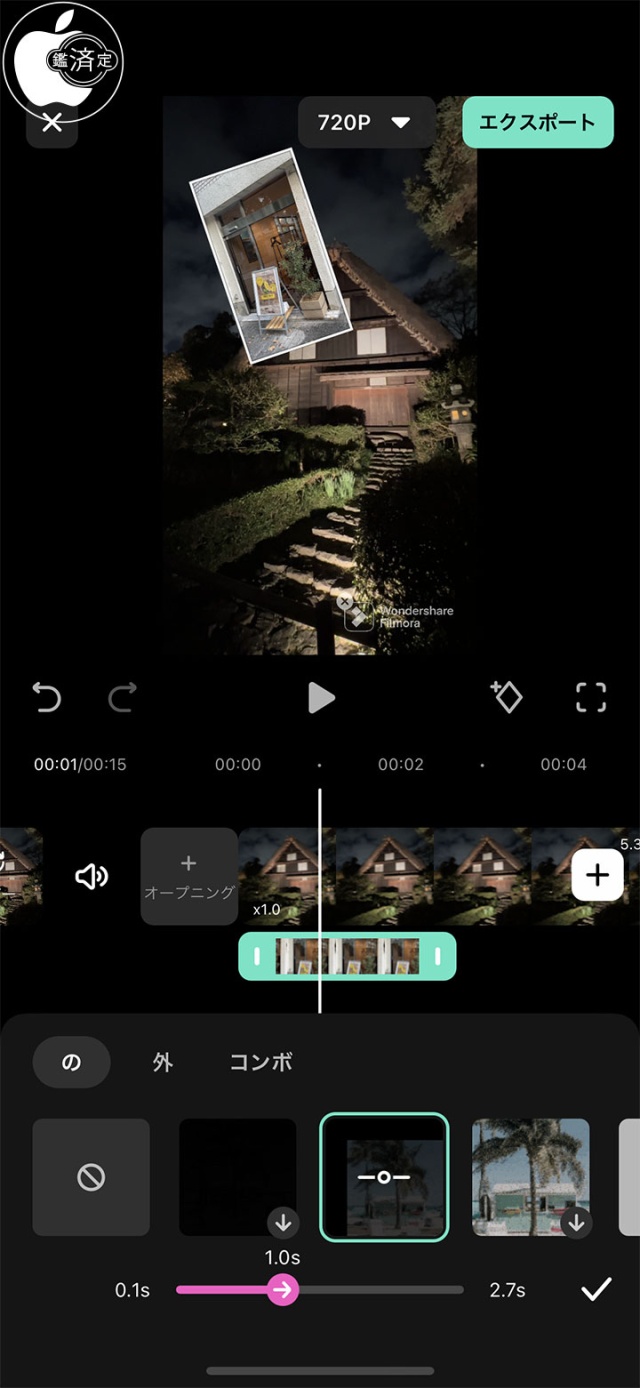This screenshot has width=640, height=1388.
Task: Choose the no-animation option
Action: click(x=91, y=1177)
